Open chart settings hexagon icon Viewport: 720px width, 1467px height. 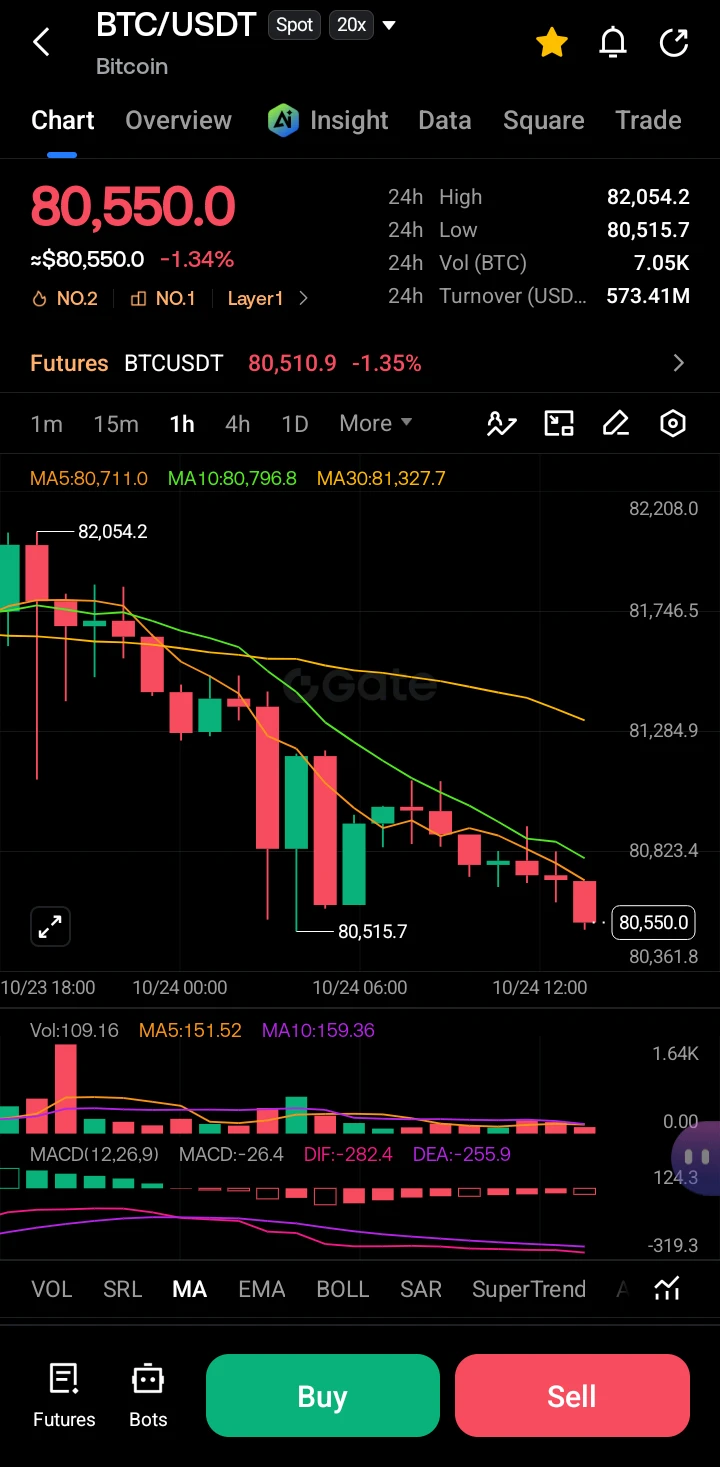[x=673, y=424]
